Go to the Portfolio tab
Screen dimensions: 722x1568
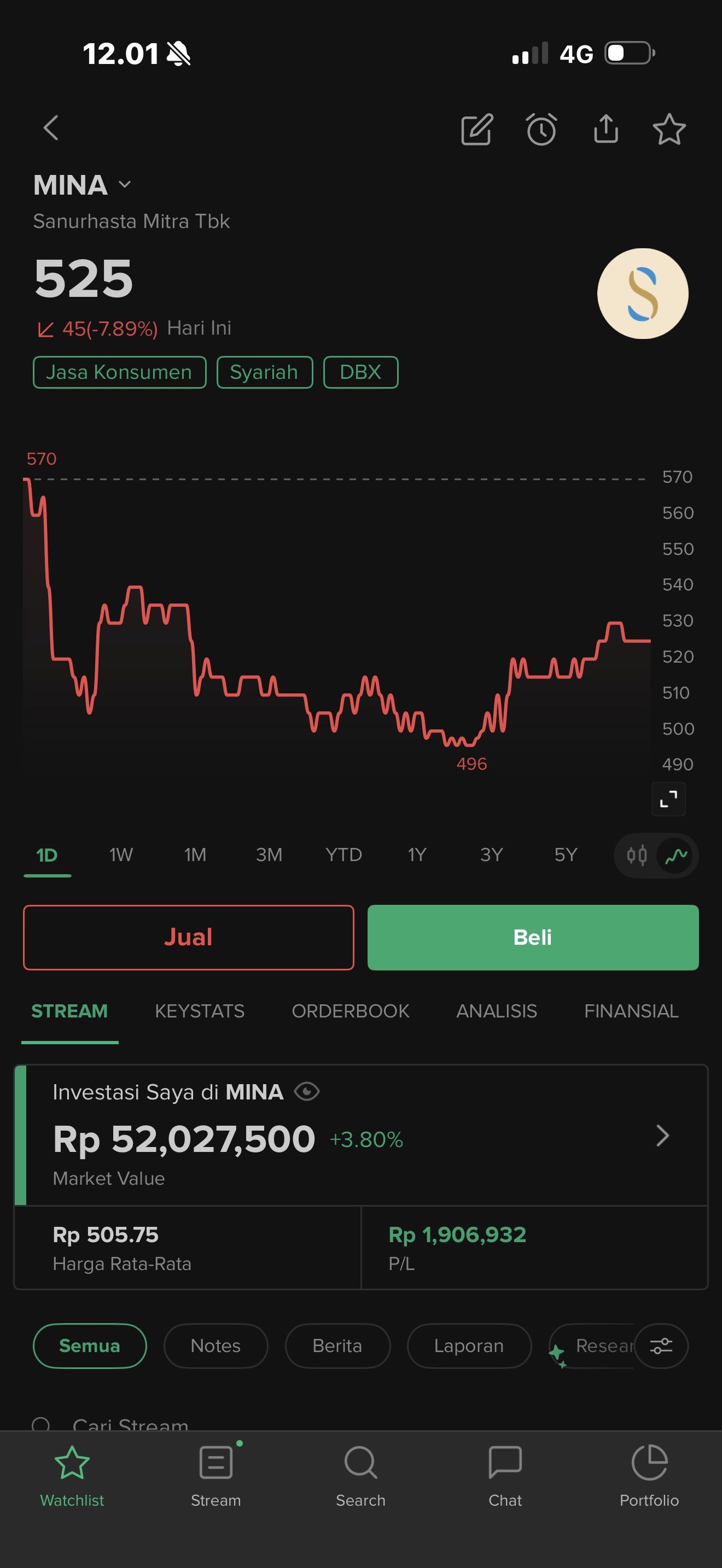[x=649, y=1473]
